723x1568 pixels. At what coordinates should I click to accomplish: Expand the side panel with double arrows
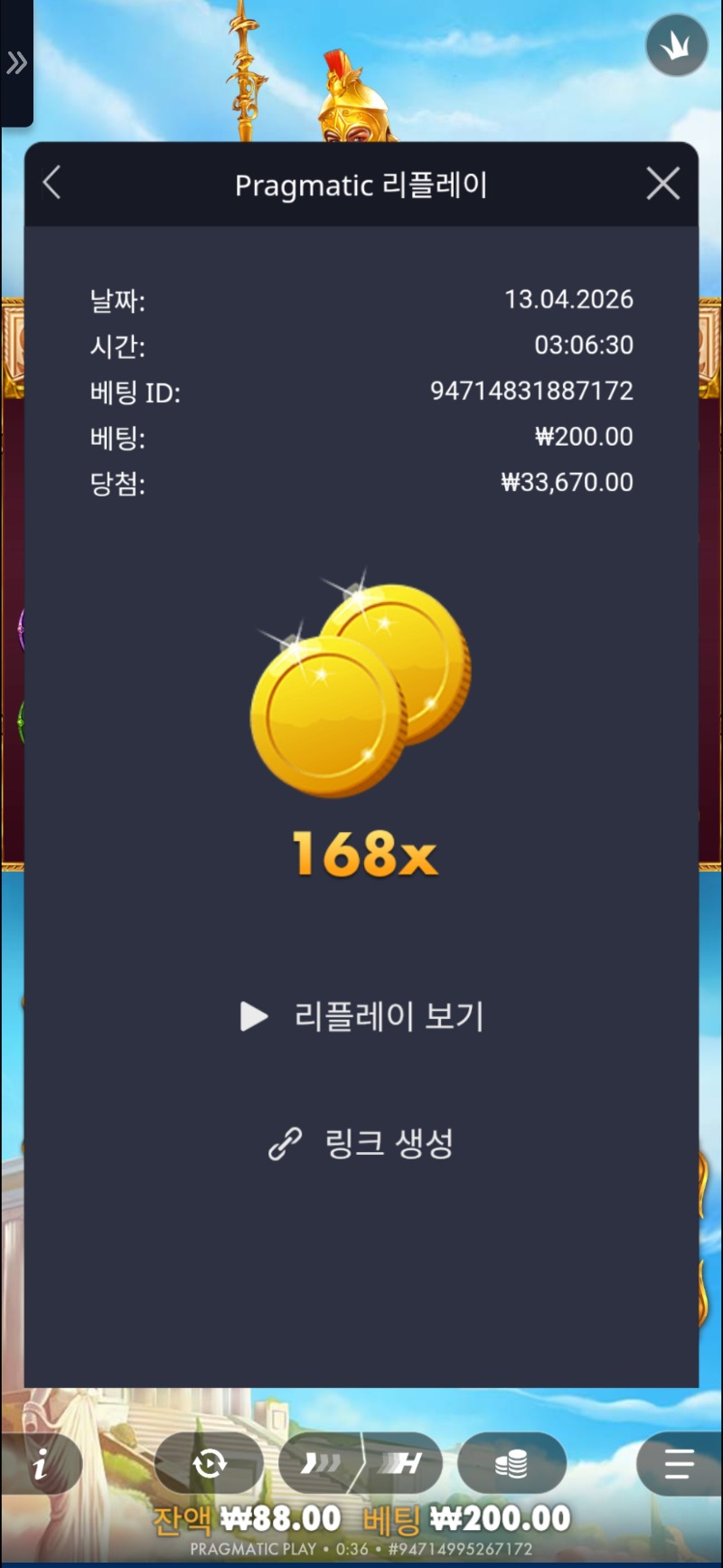point(16,63)
